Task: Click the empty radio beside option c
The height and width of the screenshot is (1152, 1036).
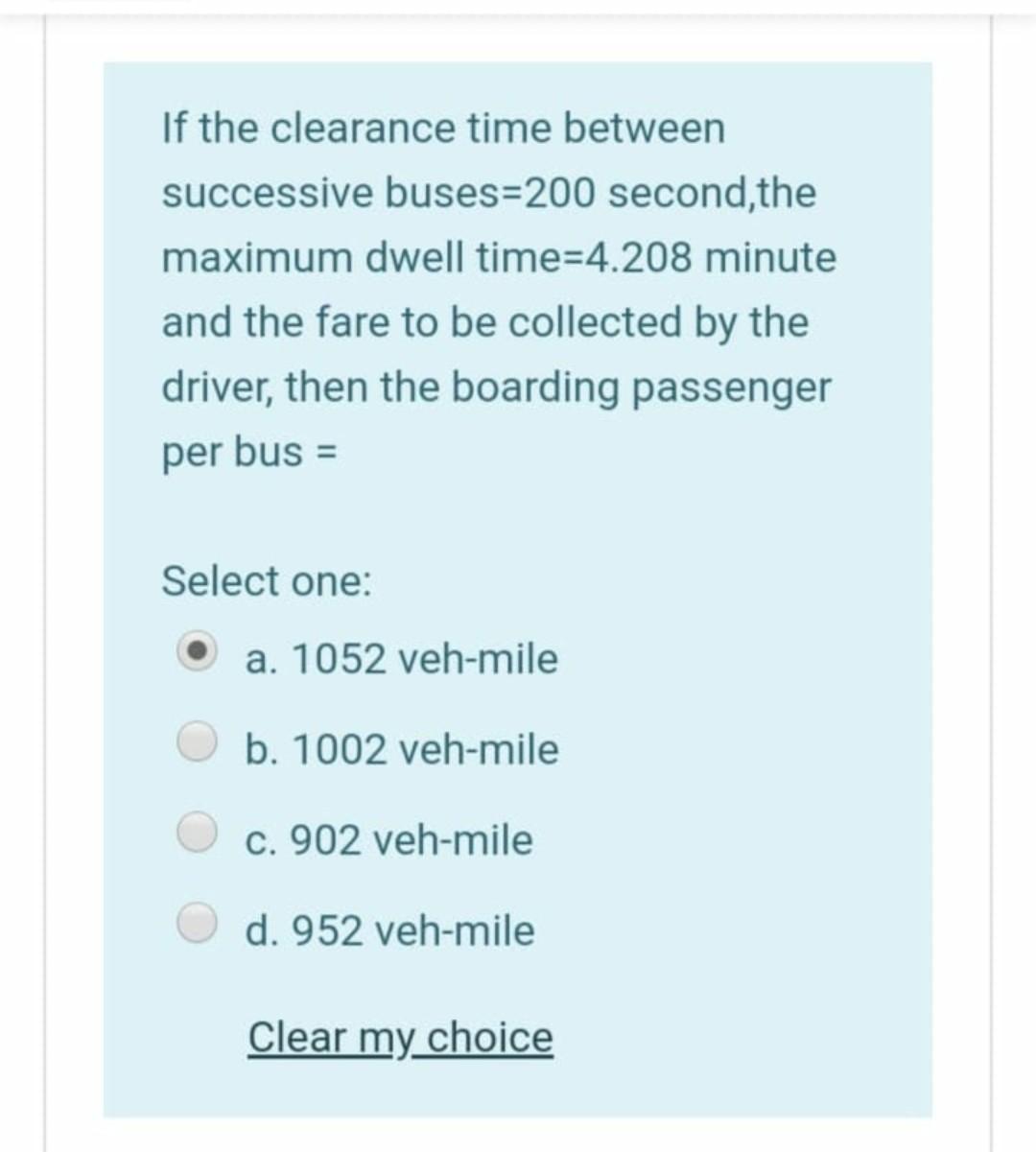Action: [199, 835]
